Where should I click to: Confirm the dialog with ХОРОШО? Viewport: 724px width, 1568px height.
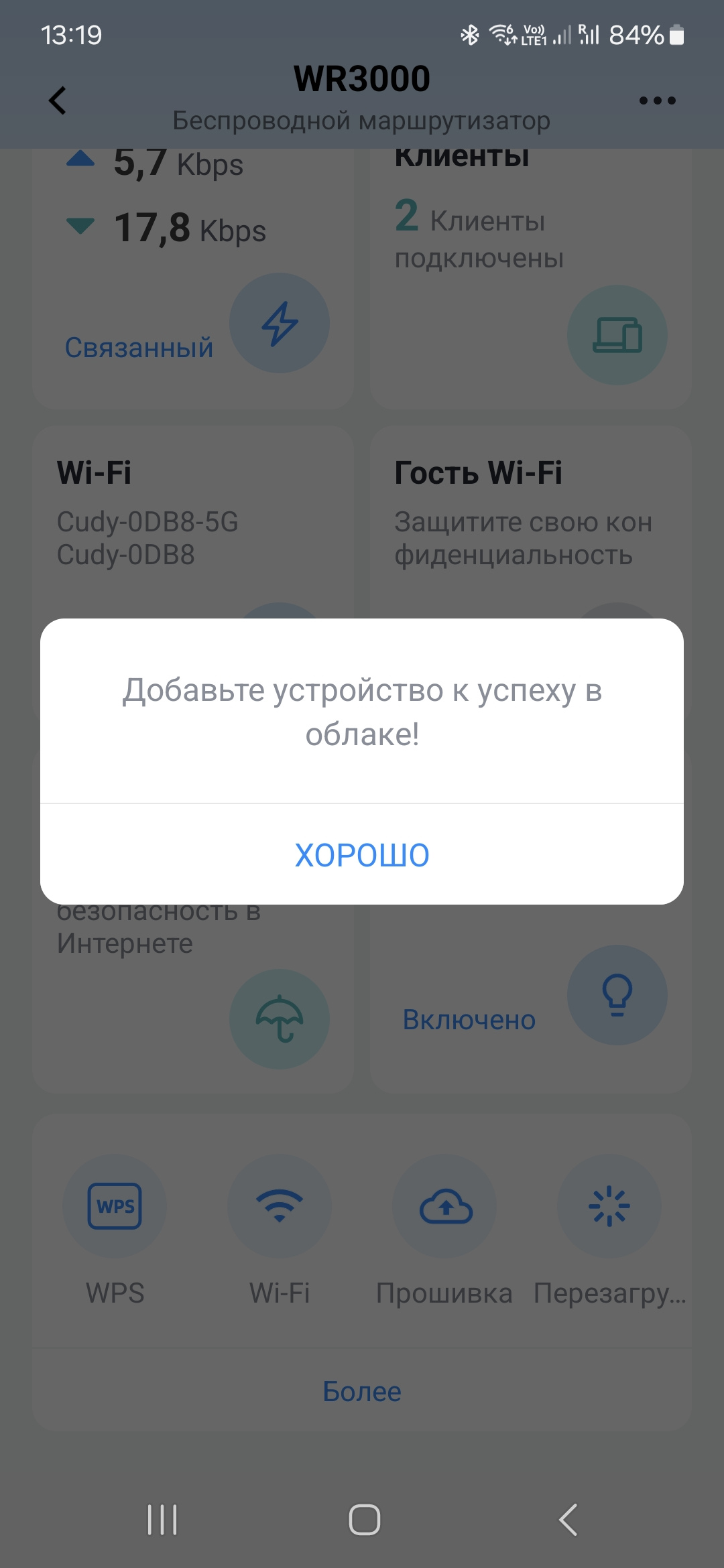362,855
